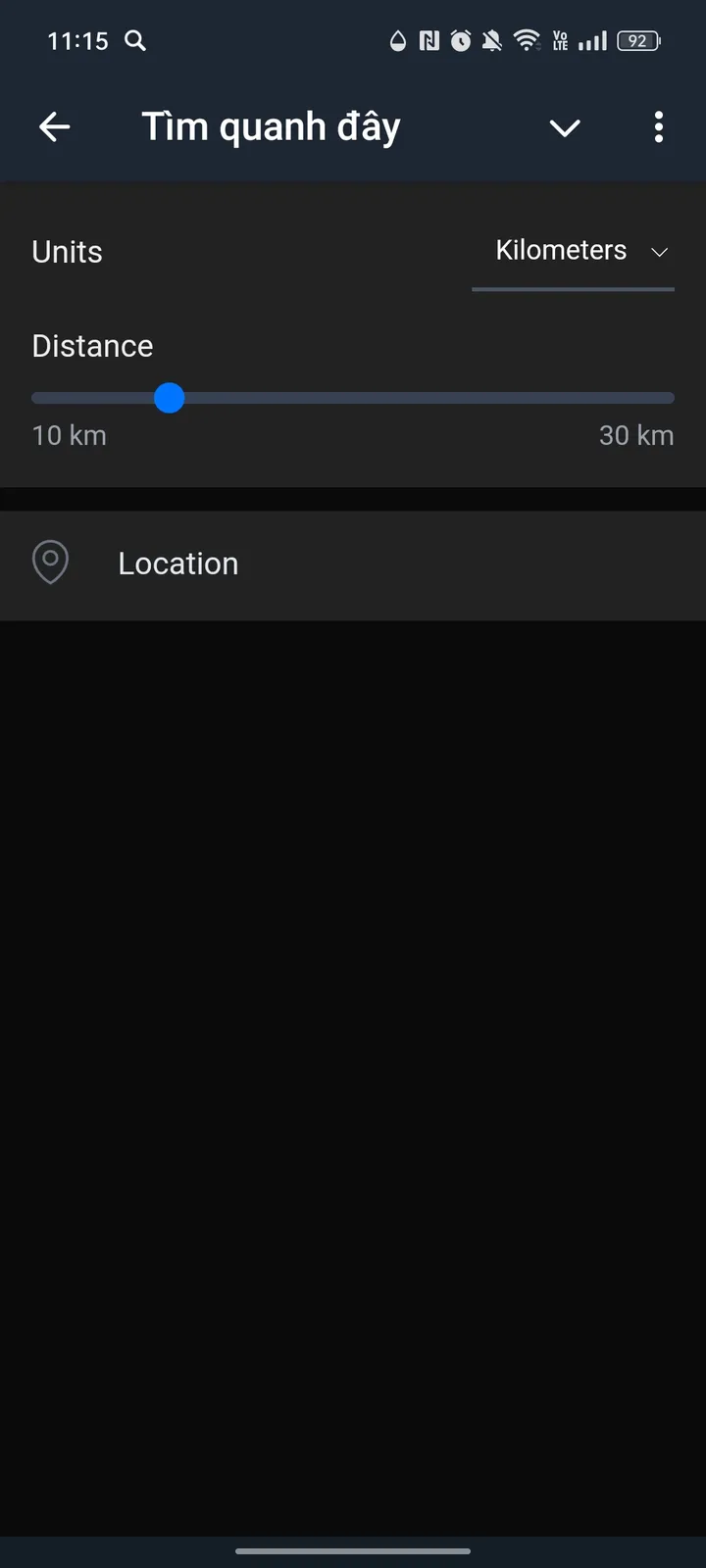
Task: Tap the muted notifications bell icon
Action: pos(491,41)
